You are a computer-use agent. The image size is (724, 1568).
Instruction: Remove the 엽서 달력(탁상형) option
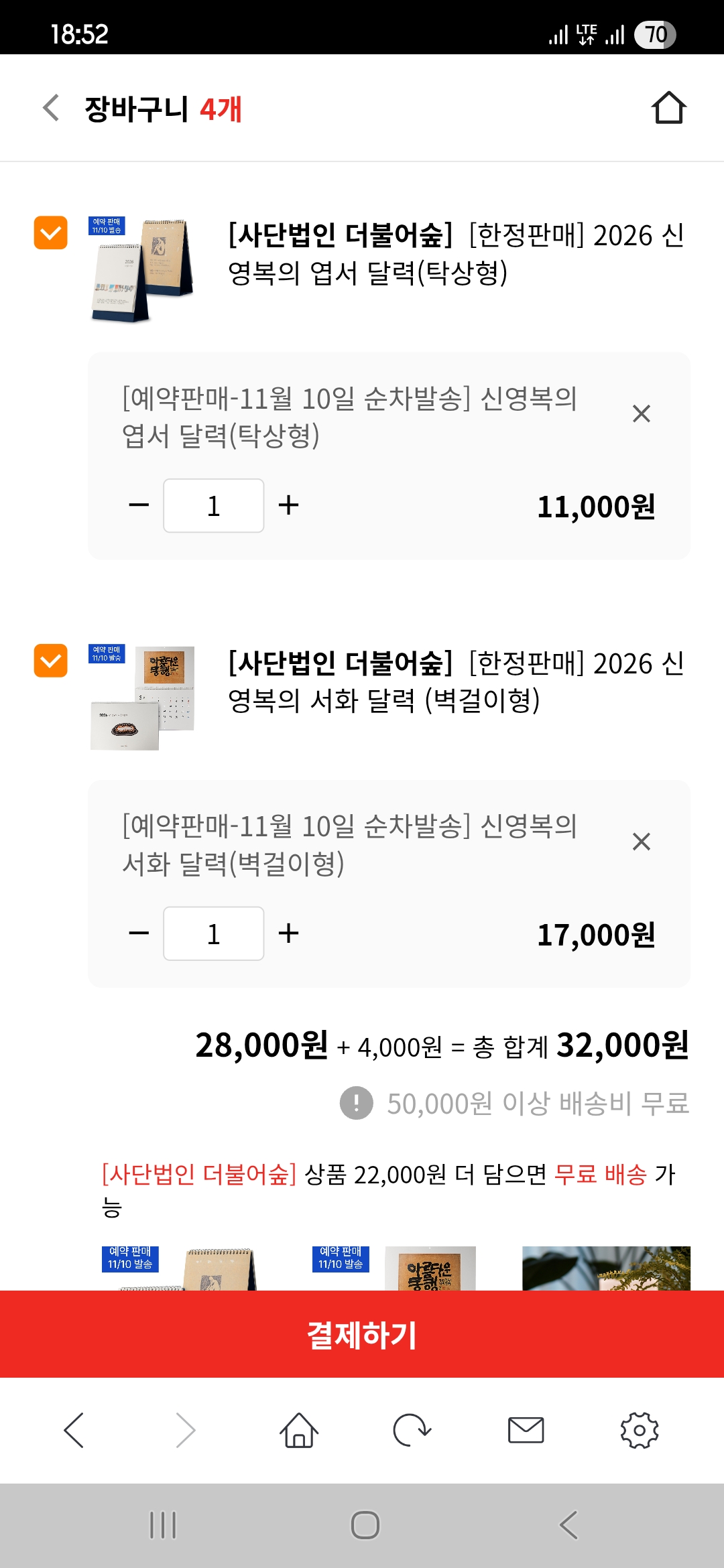tap(641, 413)
